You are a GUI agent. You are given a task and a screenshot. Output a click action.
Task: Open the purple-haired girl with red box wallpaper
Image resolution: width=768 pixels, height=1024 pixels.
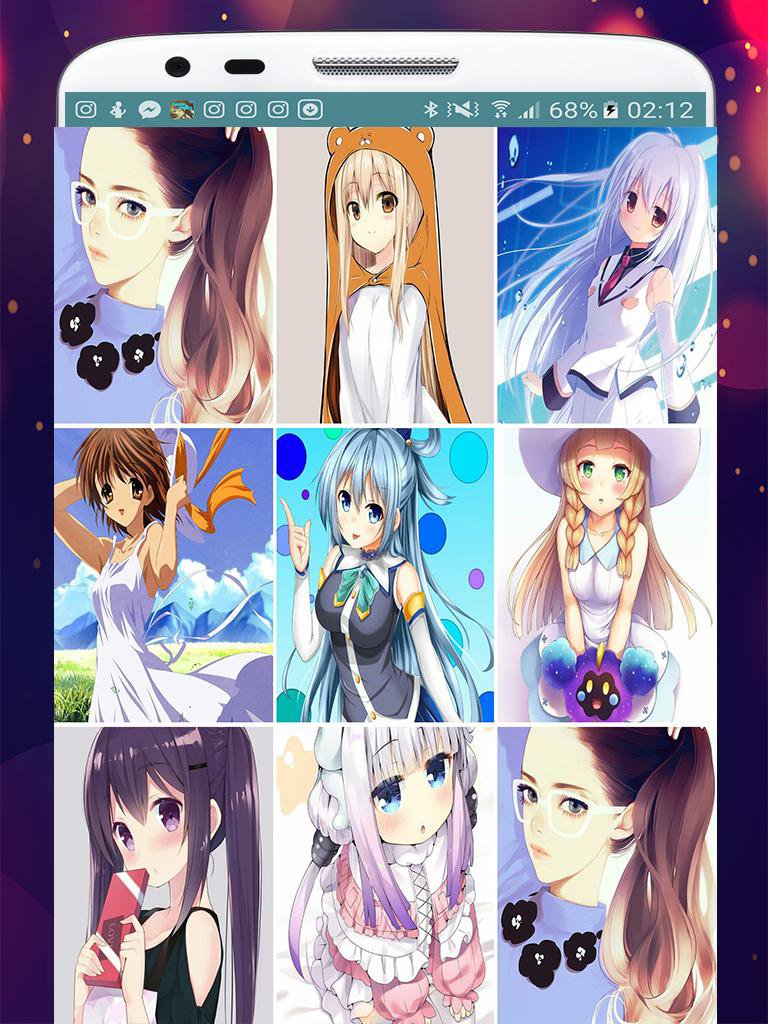165,875
